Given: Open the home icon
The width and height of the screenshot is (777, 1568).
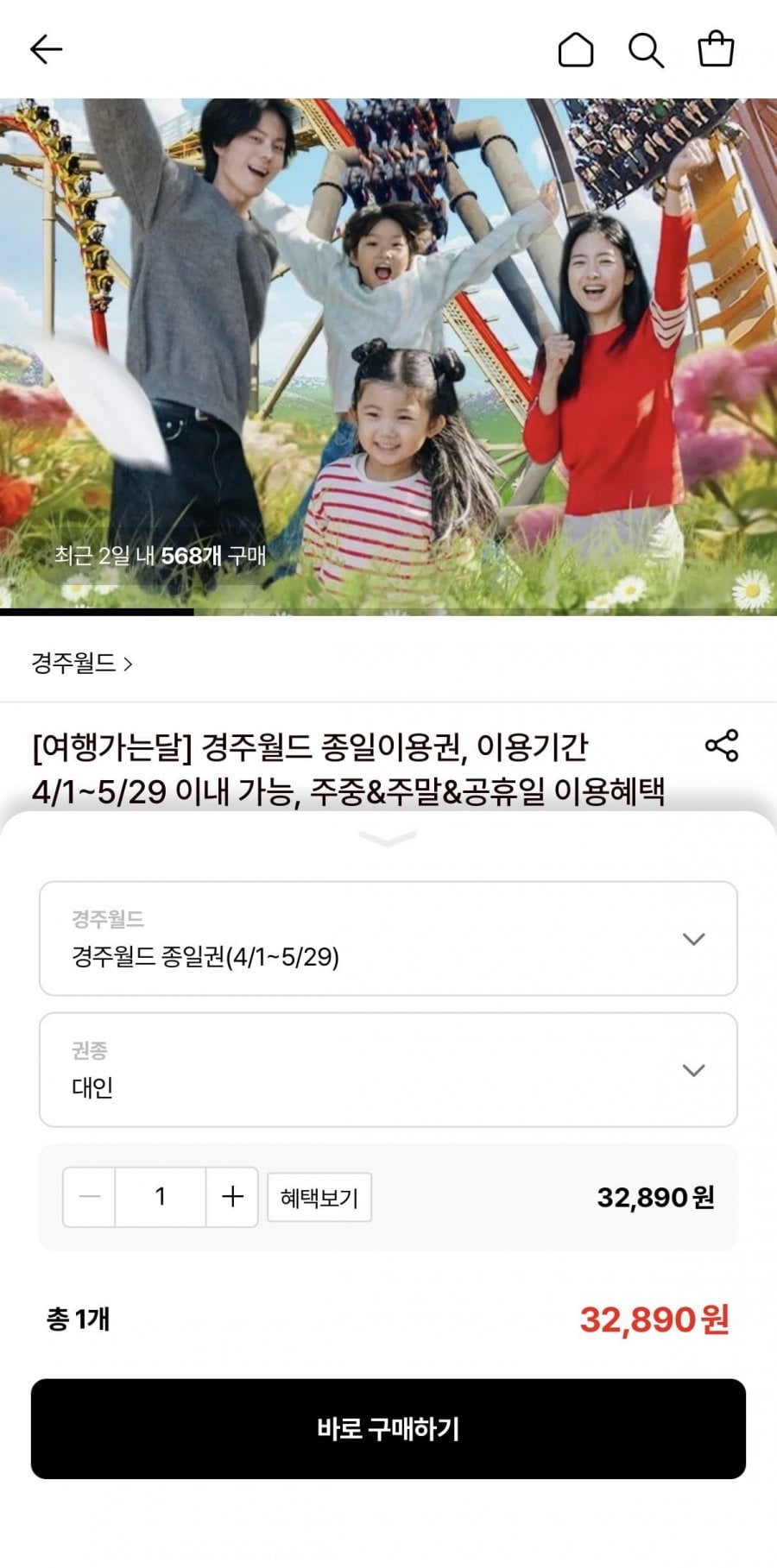Looking at the screenshot, I should pyautogui.click(x=576, y=50).
